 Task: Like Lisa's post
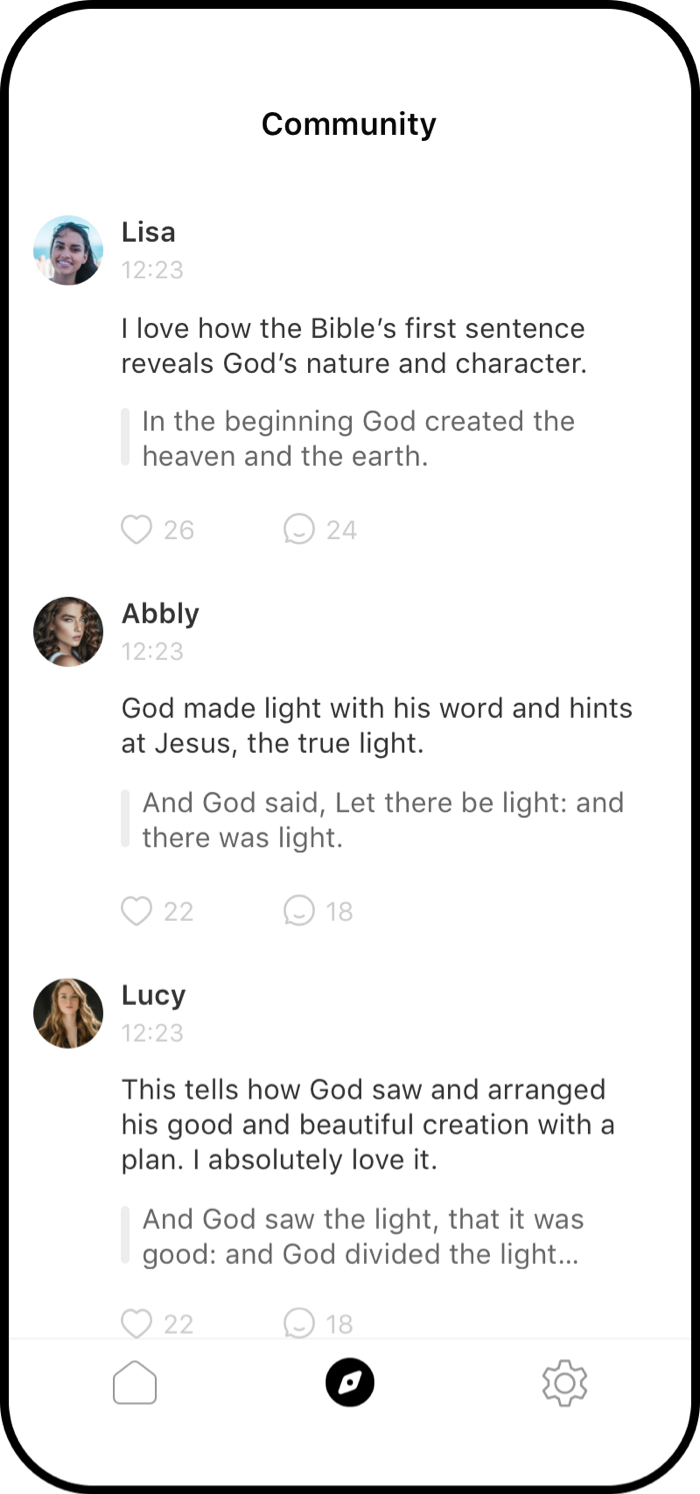[136, 529]
